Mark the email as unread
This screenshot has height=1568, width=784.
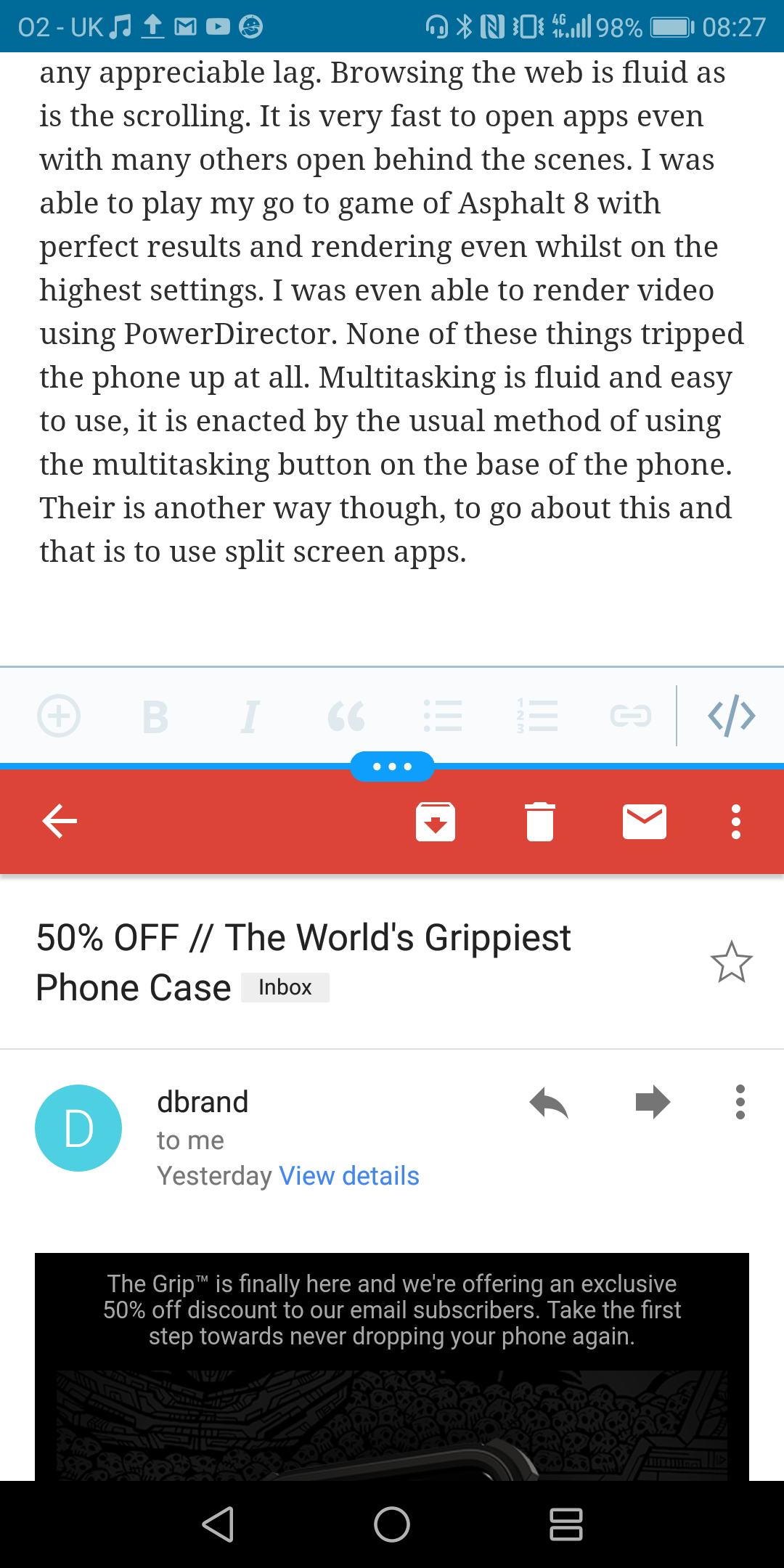click(x=645, y=822)
